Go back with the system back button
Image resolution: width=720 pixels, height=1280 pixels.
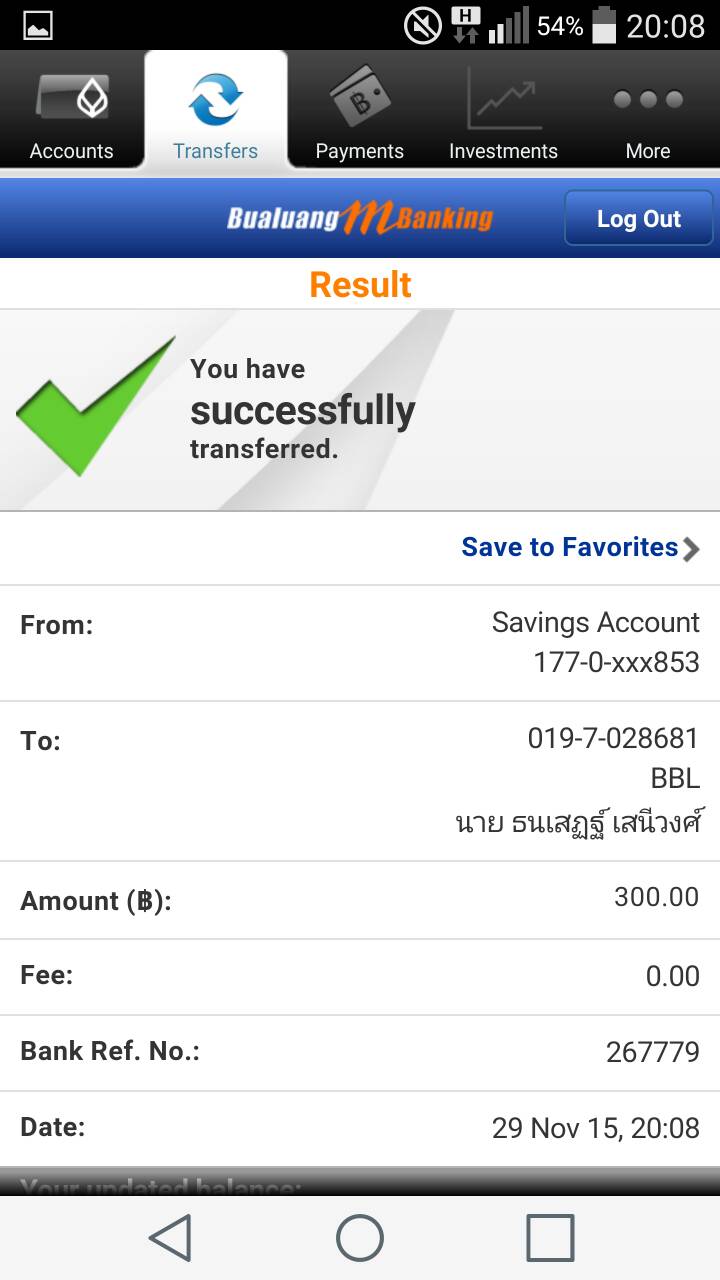click(x=170, y=1238)
